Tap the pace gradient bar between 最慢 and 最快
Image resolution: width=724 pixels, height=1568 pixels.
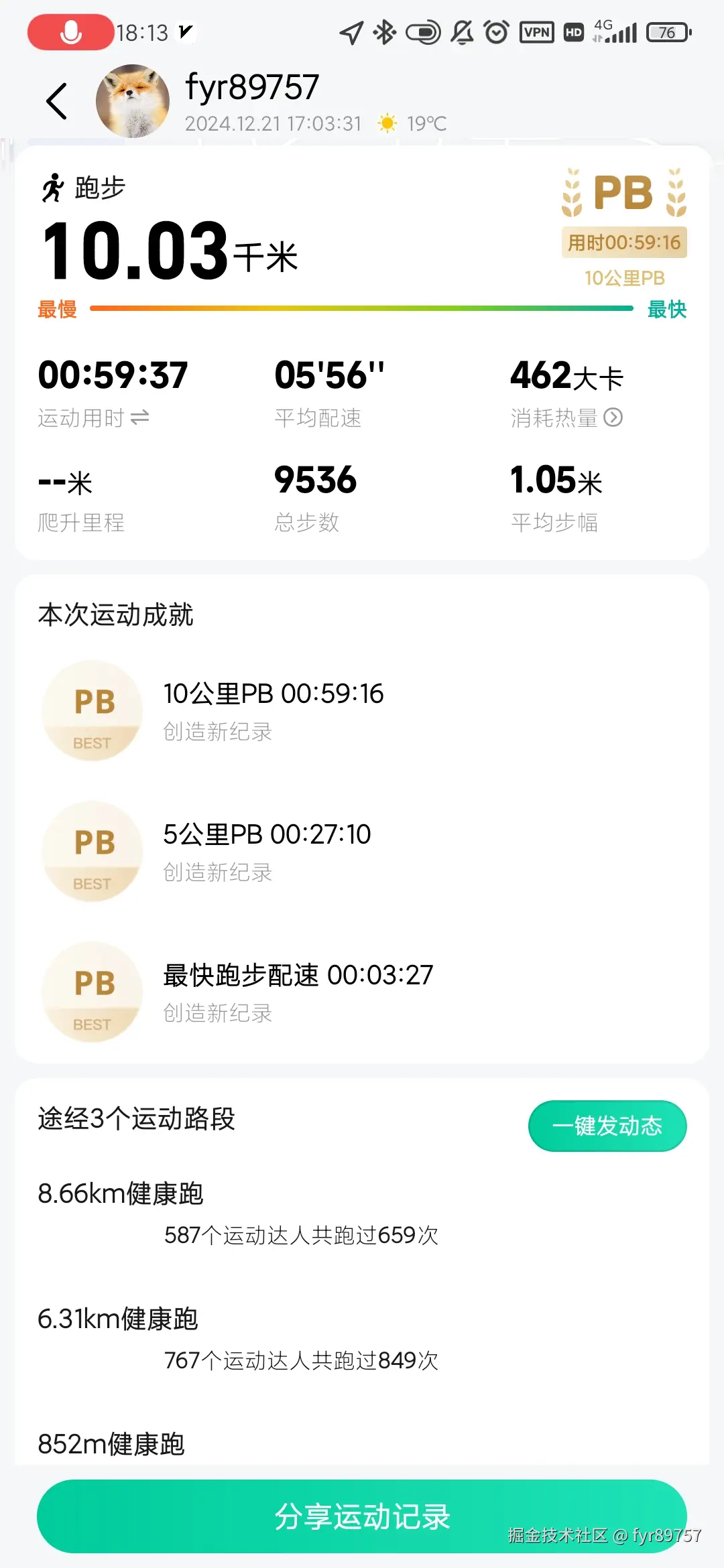pos(362,310)
